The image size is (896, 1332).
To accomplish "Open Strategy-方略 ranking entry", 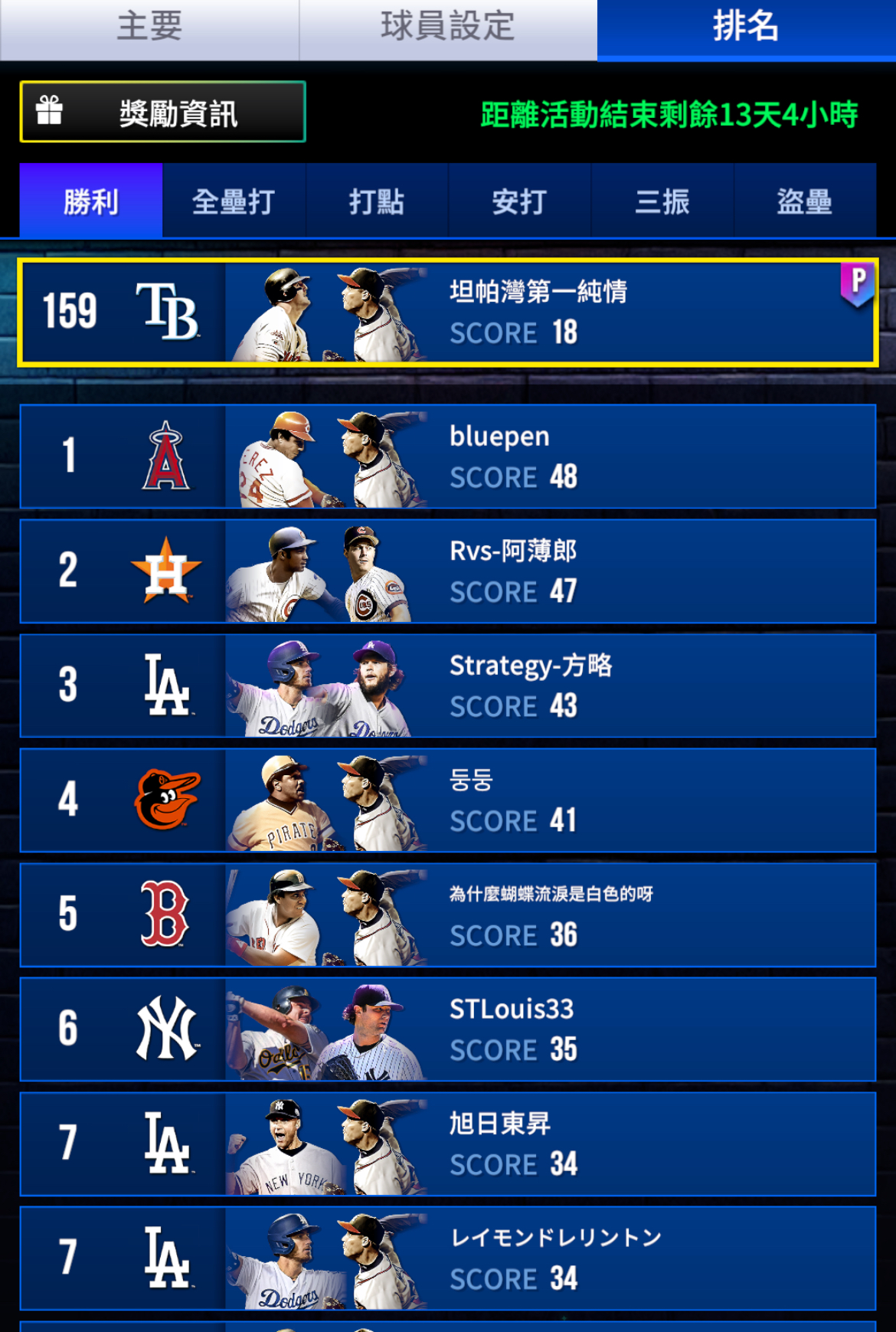I will pos(448,686).
